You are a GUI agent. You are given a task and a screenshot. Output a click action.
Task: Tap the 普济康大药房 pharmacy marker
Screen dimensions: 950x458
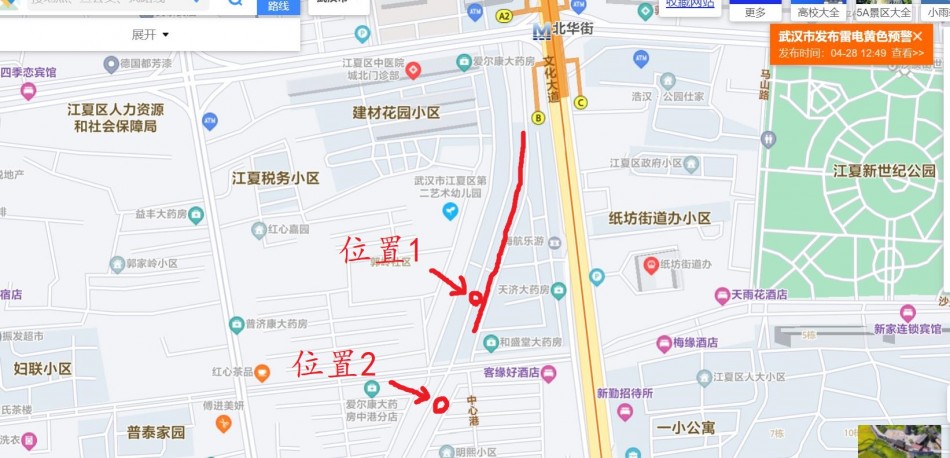coord(237,324)
